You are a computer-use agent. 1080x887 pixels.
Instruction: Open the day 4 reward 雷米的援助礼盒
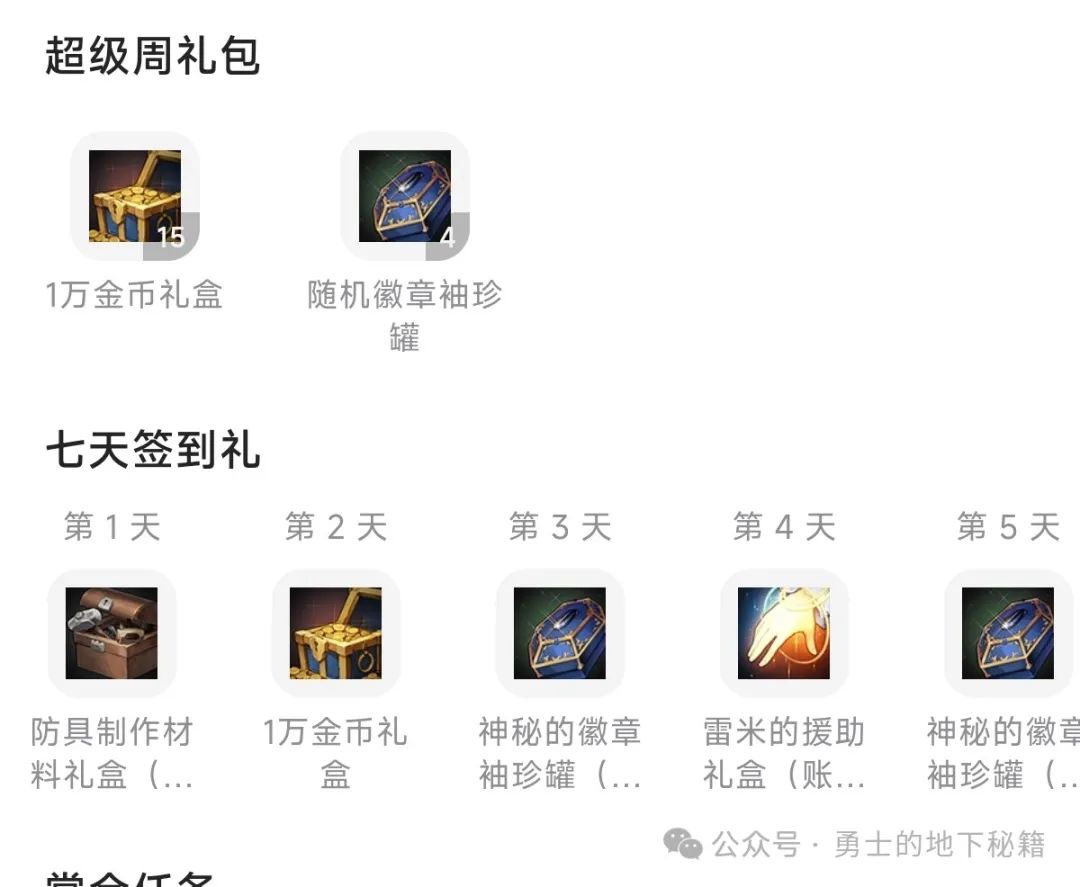[x=784, y=633]
